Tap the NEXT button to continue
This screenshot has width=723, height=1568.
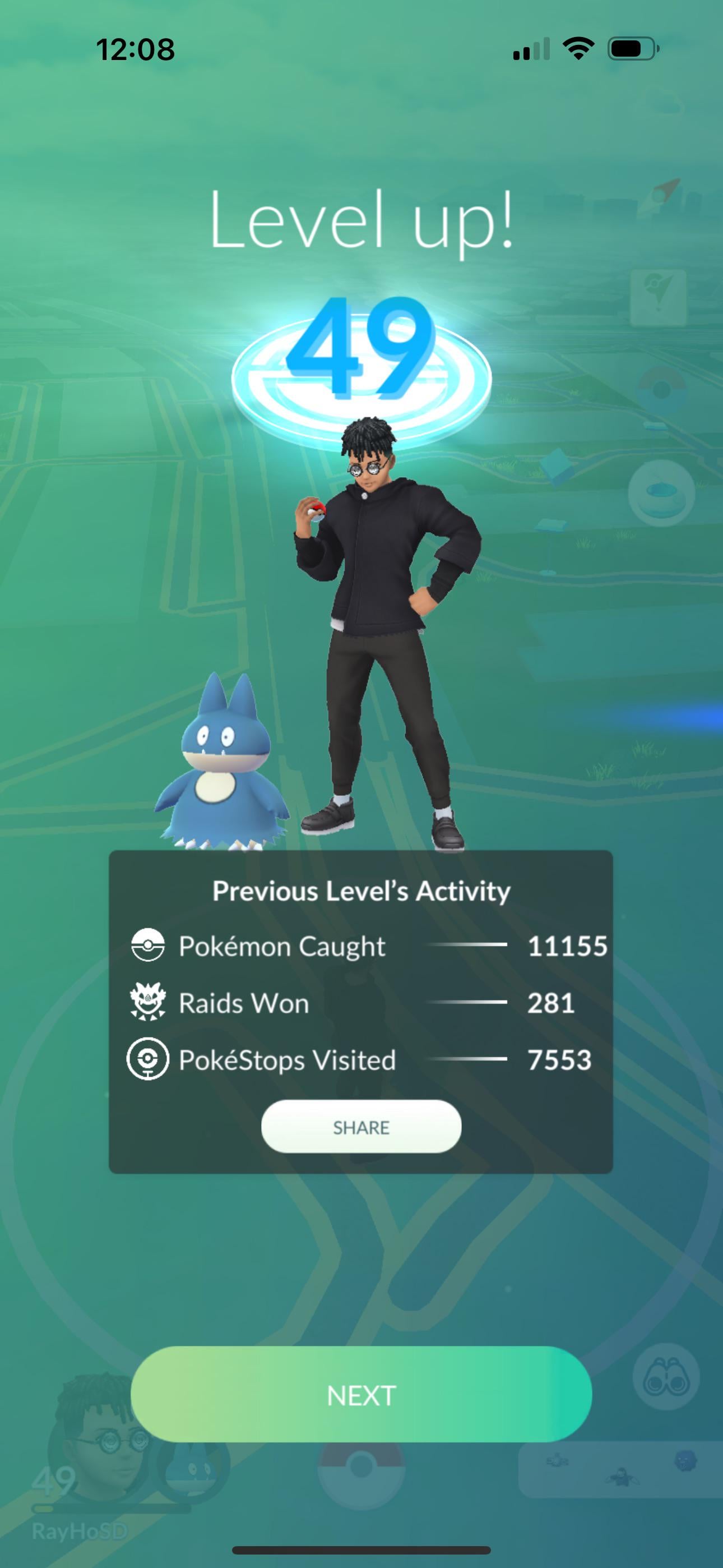tap(361, 1395)
